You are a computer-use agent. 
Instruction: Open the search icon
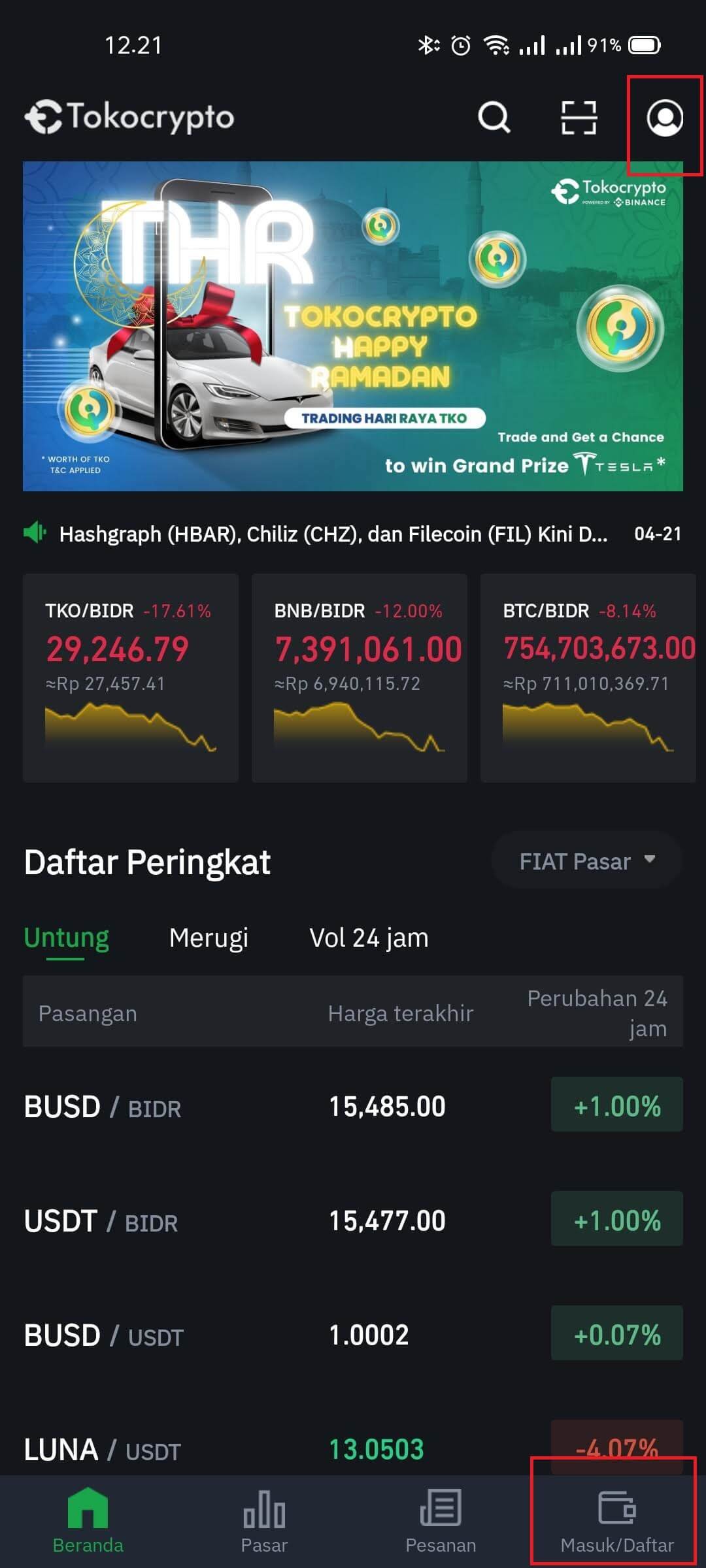pos(496,118)
